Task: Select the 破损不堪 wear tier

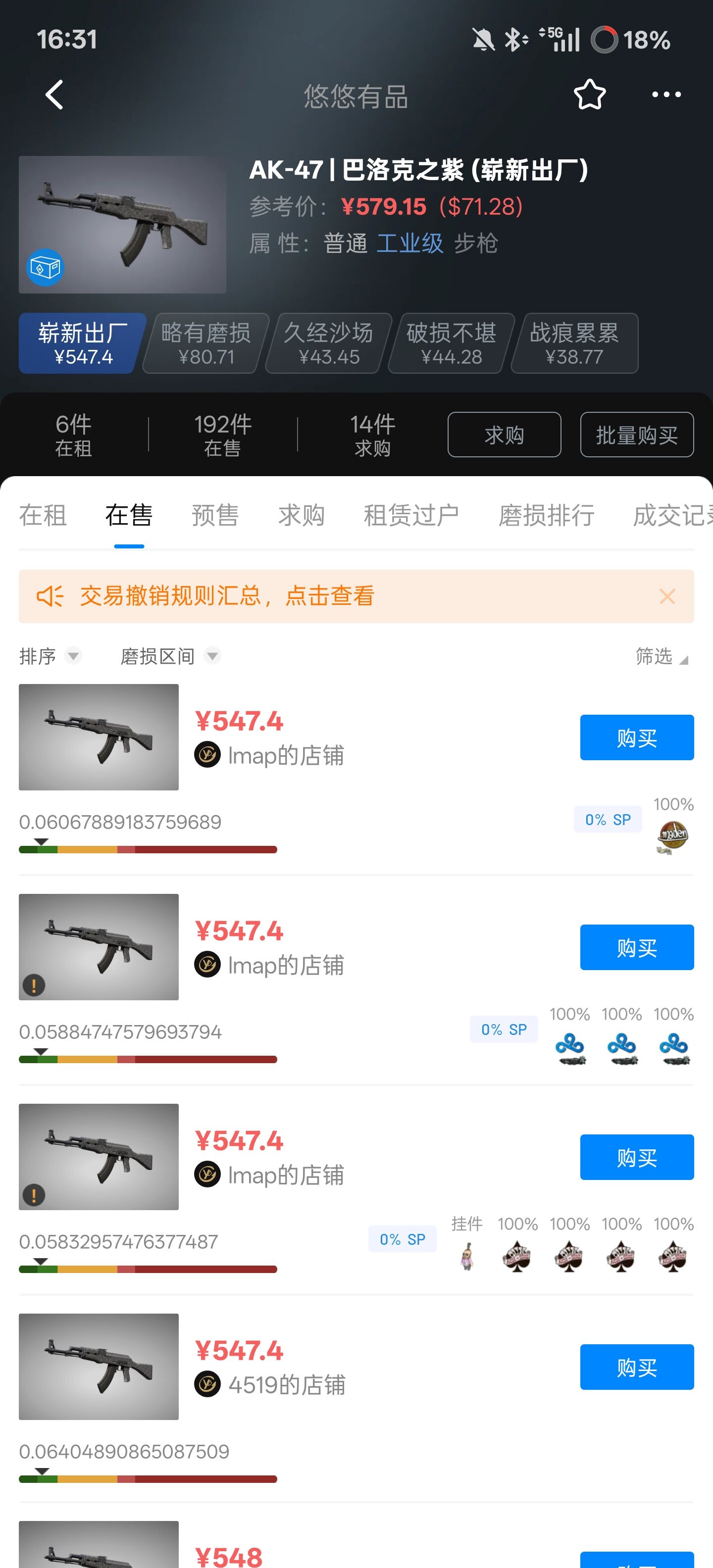Action: (451, 343)
